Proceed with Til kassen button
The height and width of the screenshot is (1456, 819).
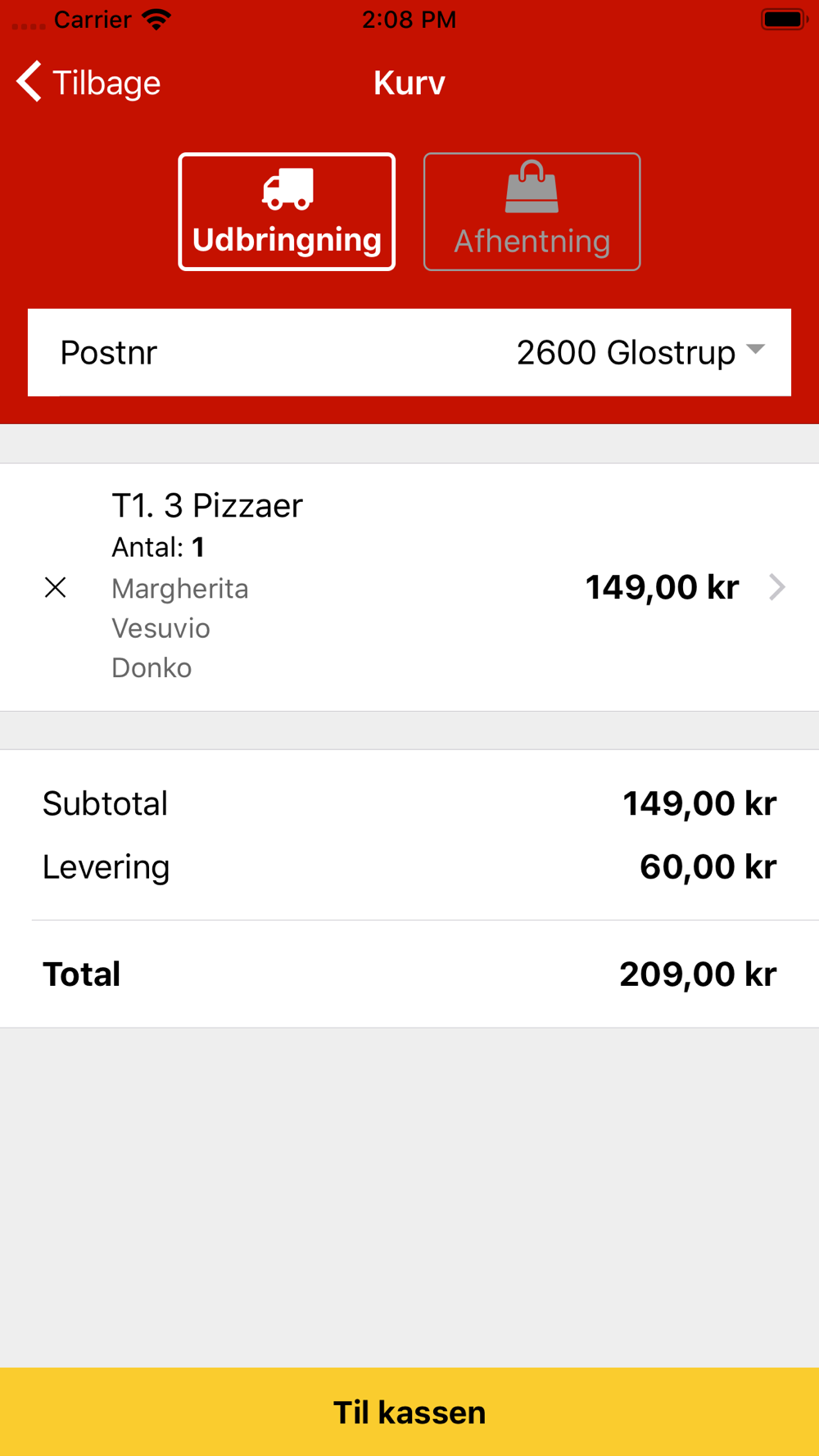pos(409,1412)
